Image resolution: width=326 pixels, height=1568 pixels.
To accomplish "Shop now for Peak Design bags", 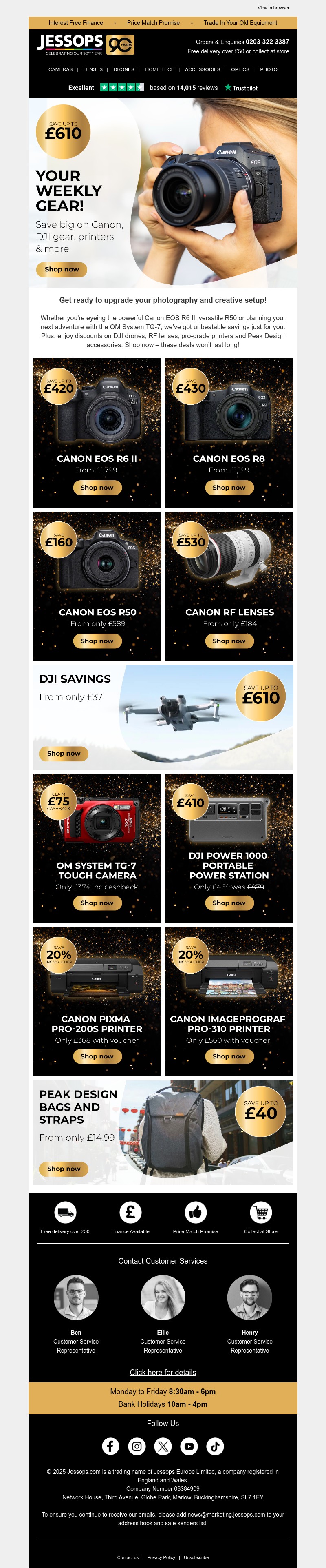I will click(64, 1169).
